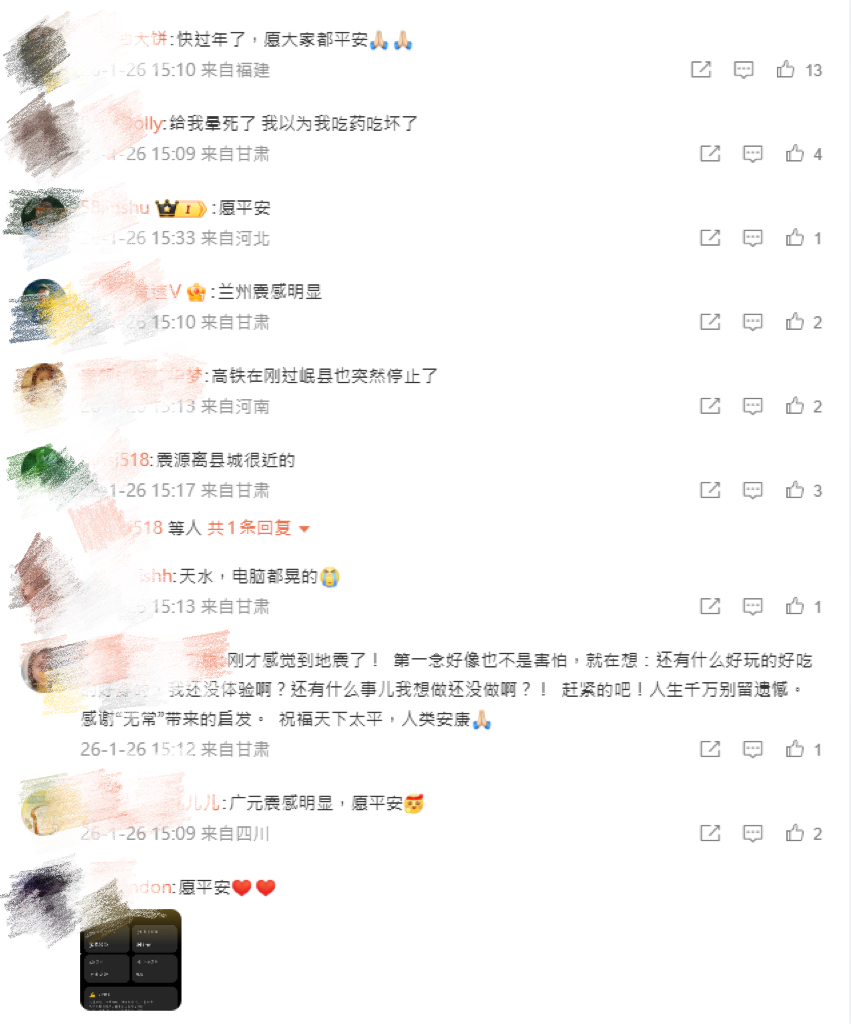851x1024 pixels.
Task: Share the comment 兰州震感明显
Action: pos(710,322)
